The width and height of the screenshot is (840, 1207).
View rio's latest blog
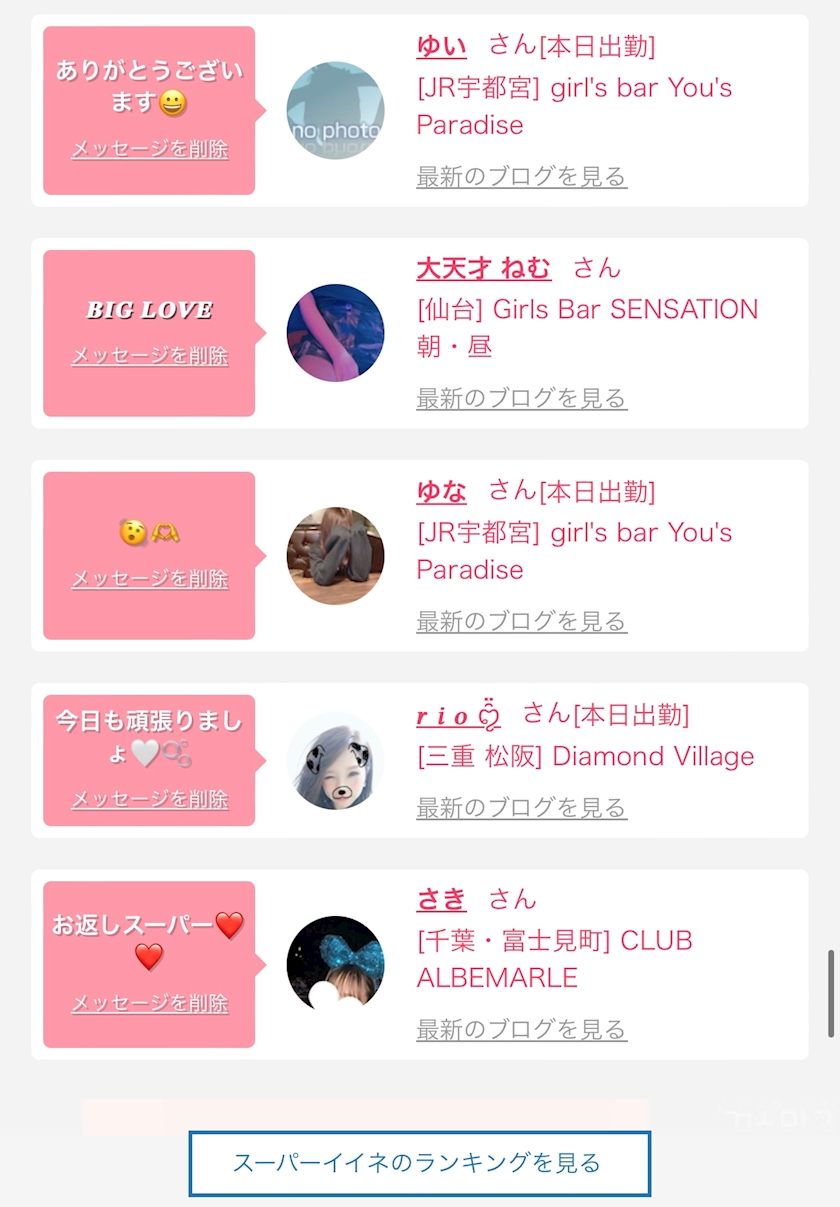tap(521, 808)
